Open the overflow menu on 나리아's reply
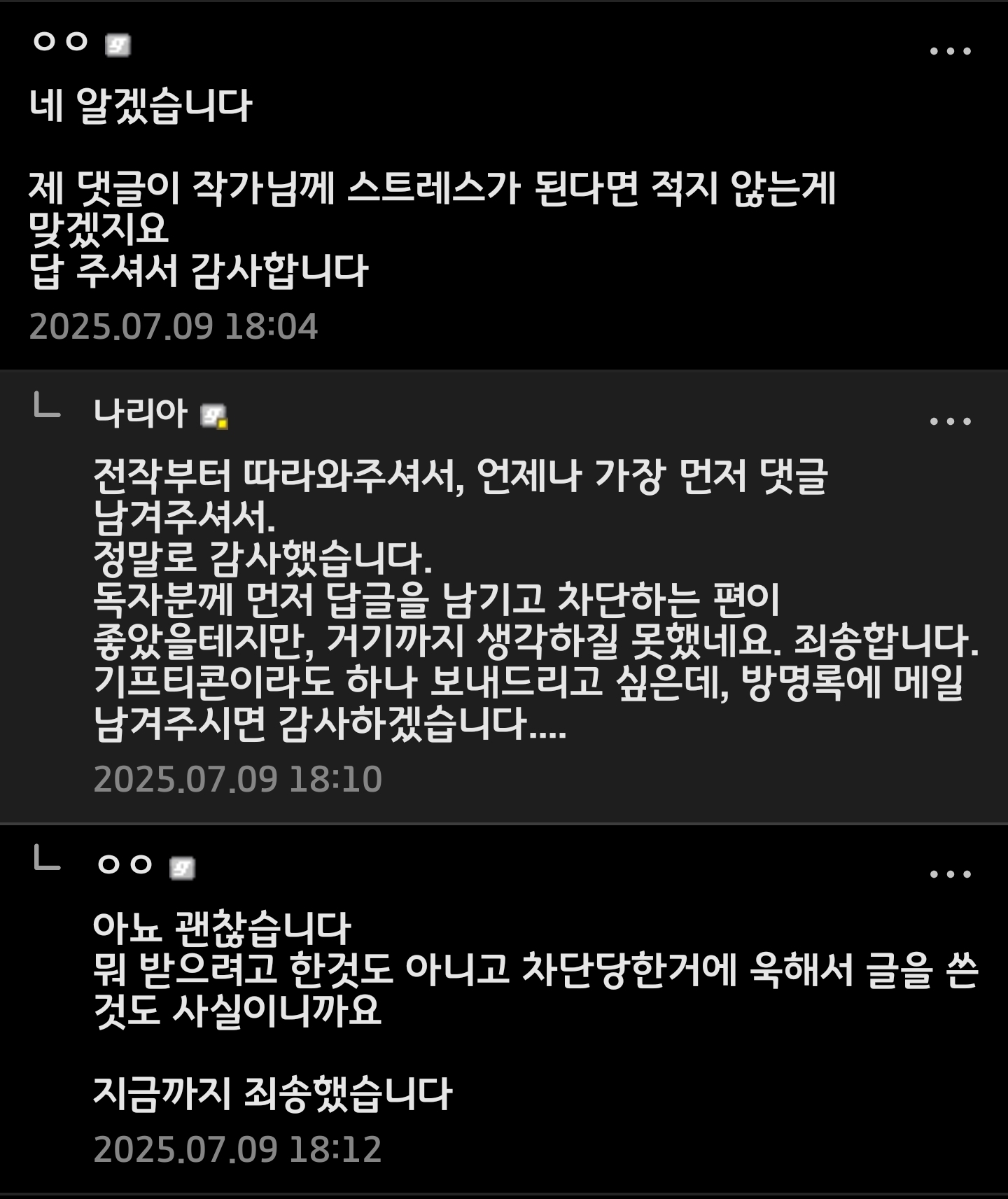Viewport: 1008px width, 1199px height. [950, 421]
